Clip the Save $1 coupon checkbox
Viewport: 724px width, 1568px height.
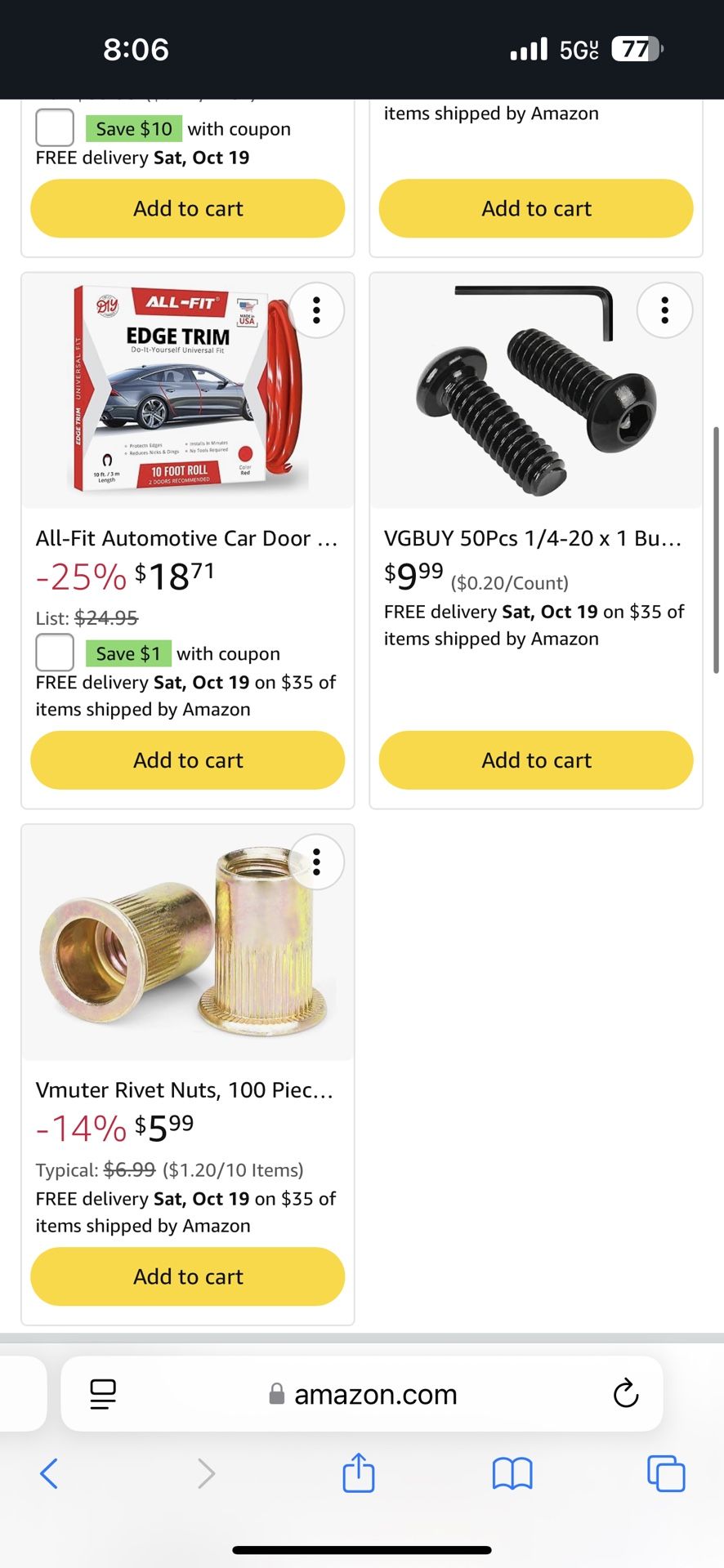point(55,653)
